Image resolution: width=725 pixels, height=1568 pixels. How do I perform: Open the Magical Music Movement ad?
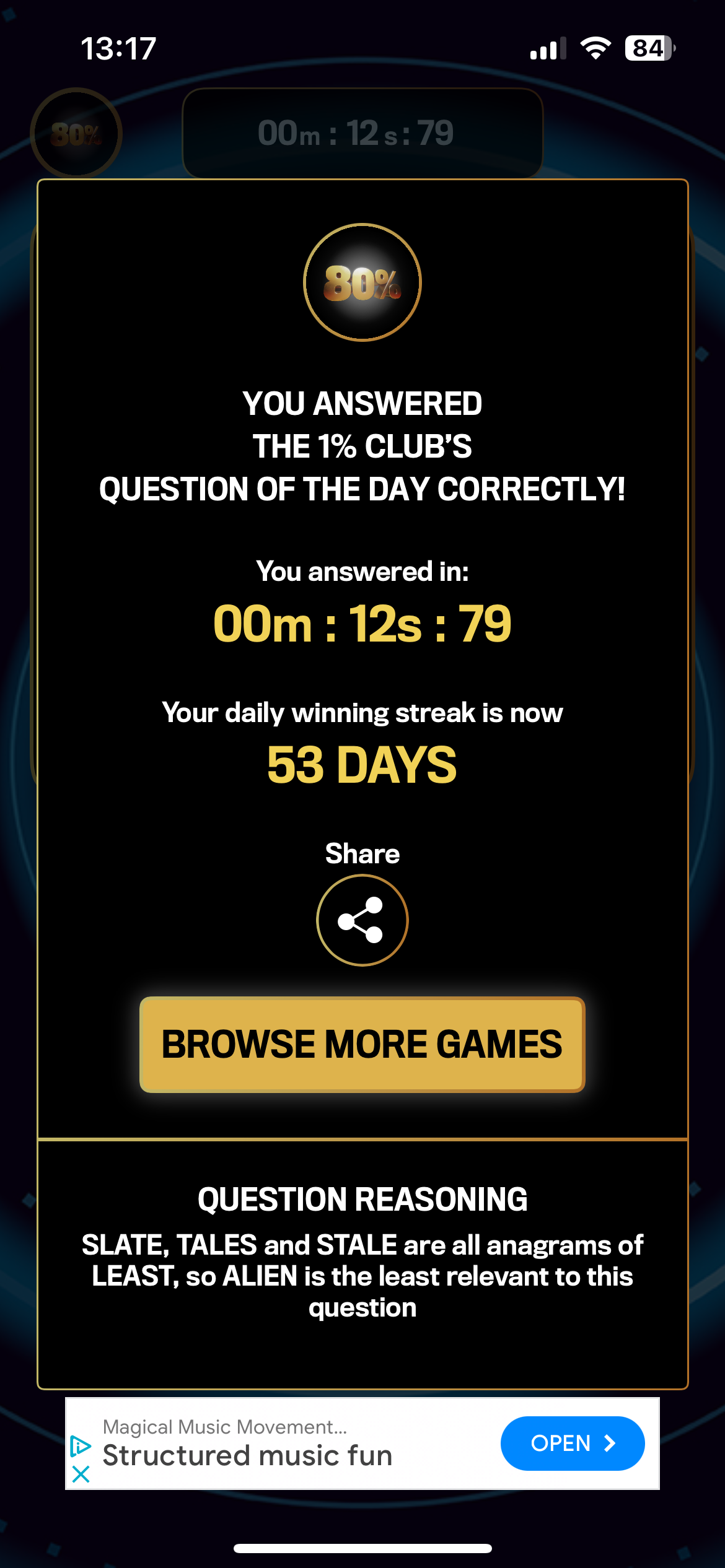572,1443
